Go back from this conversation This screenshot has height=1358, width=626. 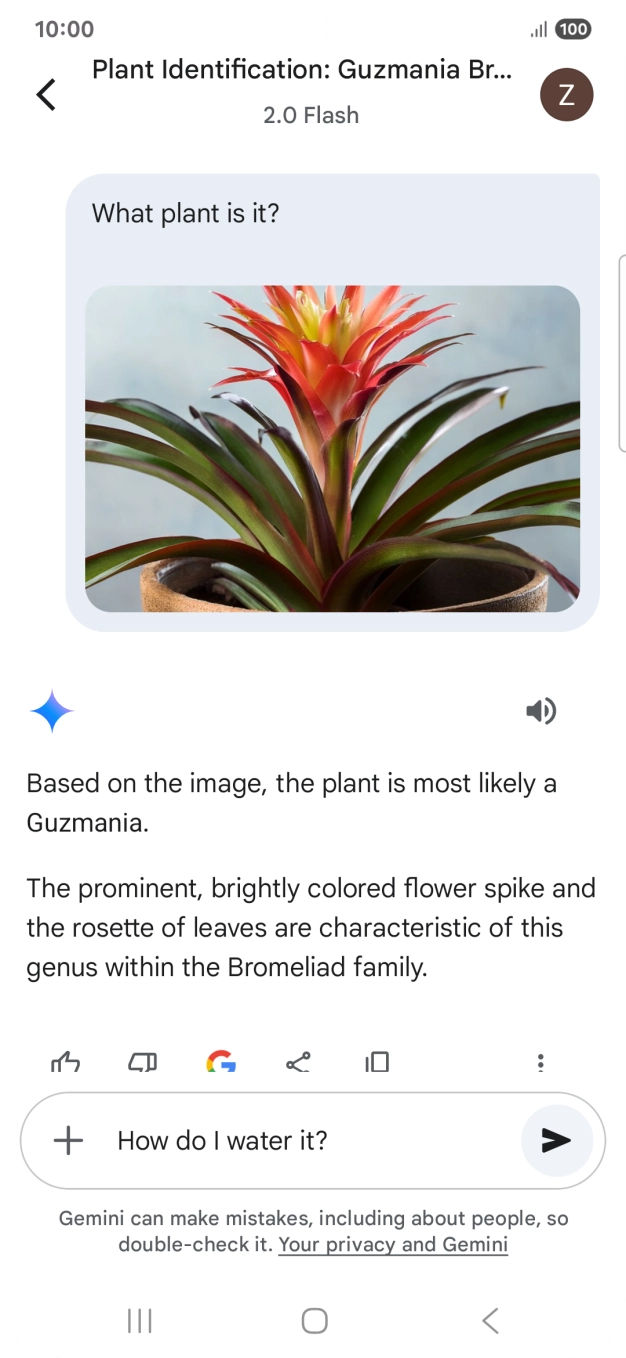[x=46, y=95]
